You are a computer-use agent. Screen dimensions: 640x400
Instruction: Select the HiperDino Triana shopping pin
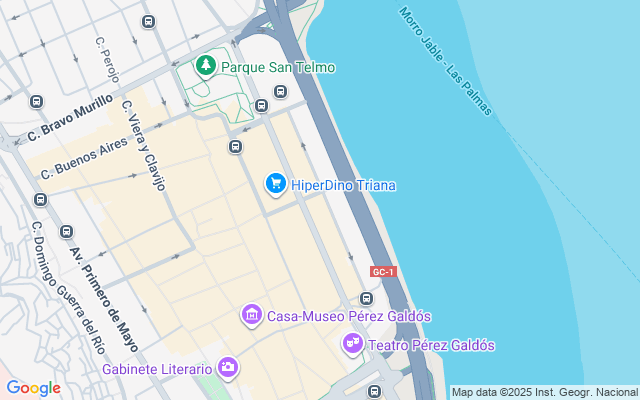[x=276, y=184]
